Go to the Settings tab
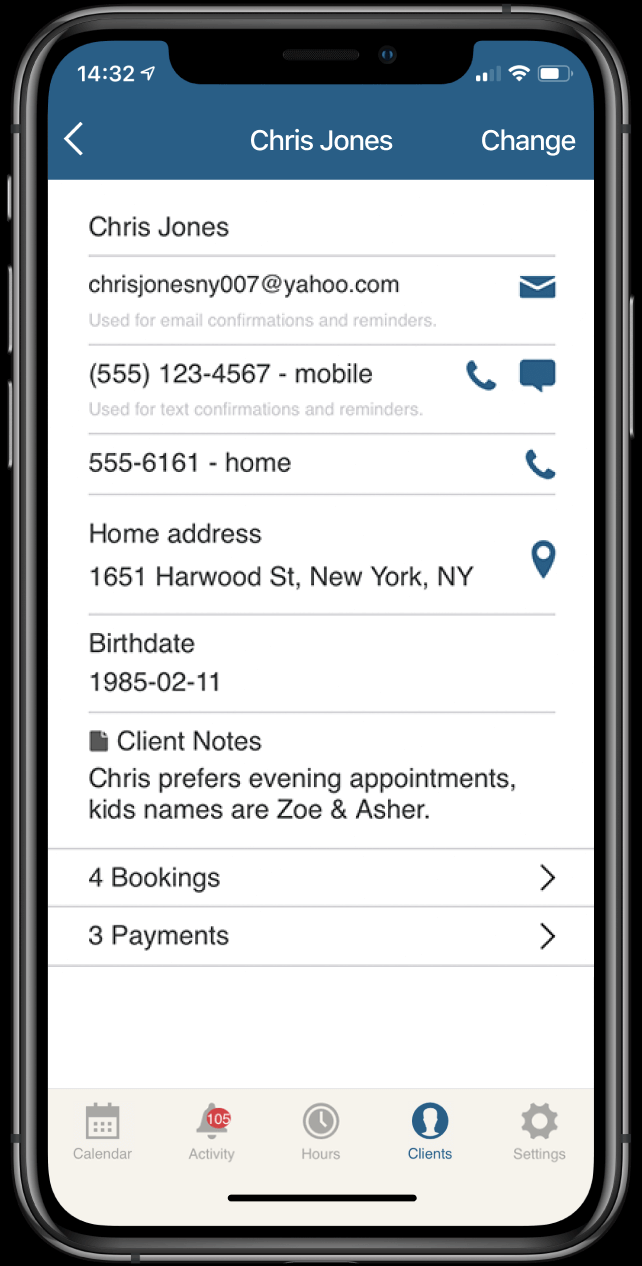 (539, 1132)
